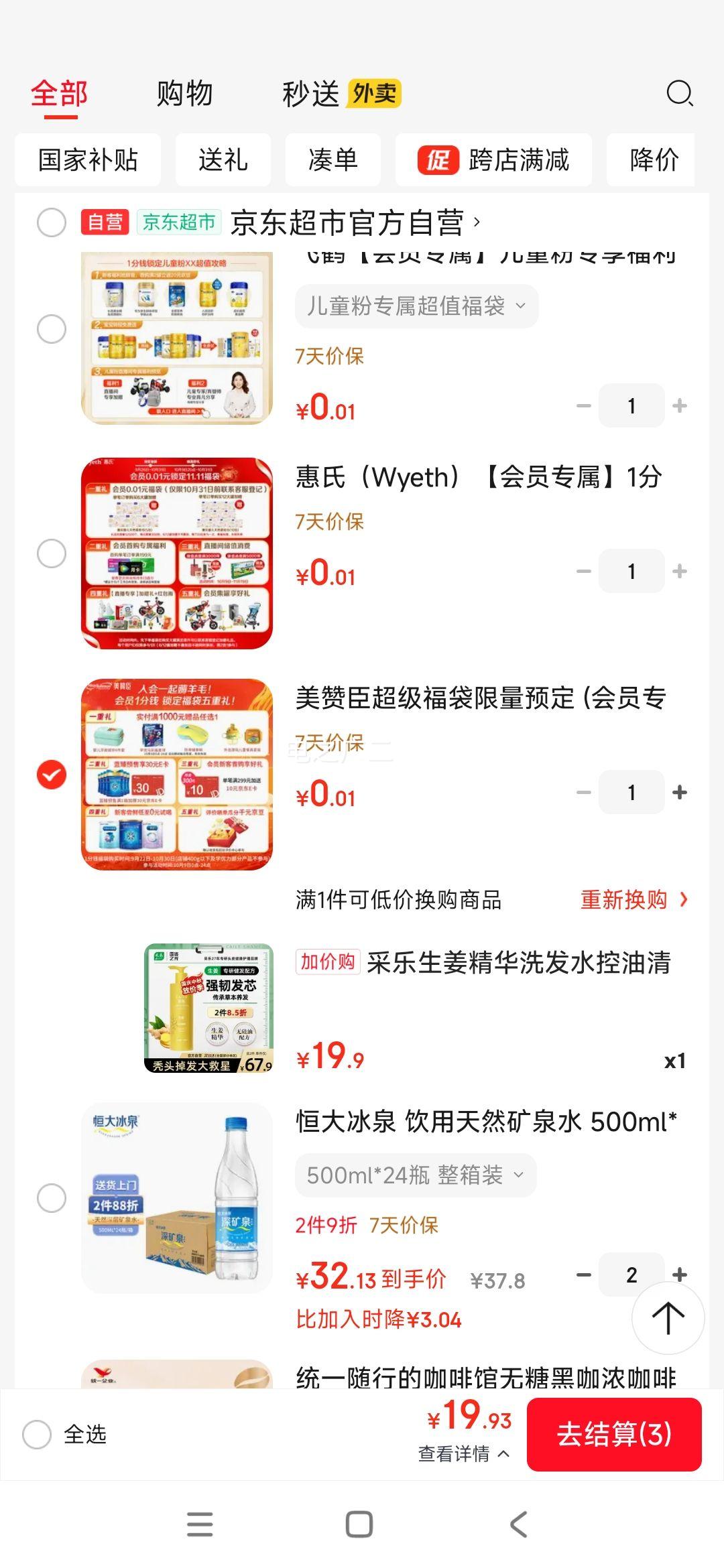Uncheck the 美赞臣超级福袋 item

point(52,775)
